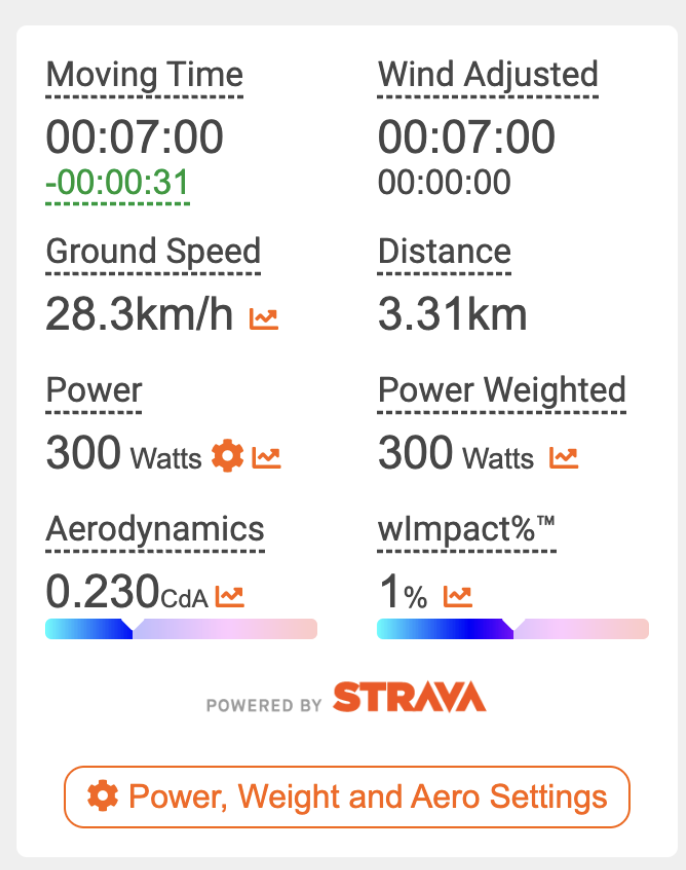Select the green -00:00:31 time difference
The height and width of the screenshot is (870, 686).
tap(118, 183)
